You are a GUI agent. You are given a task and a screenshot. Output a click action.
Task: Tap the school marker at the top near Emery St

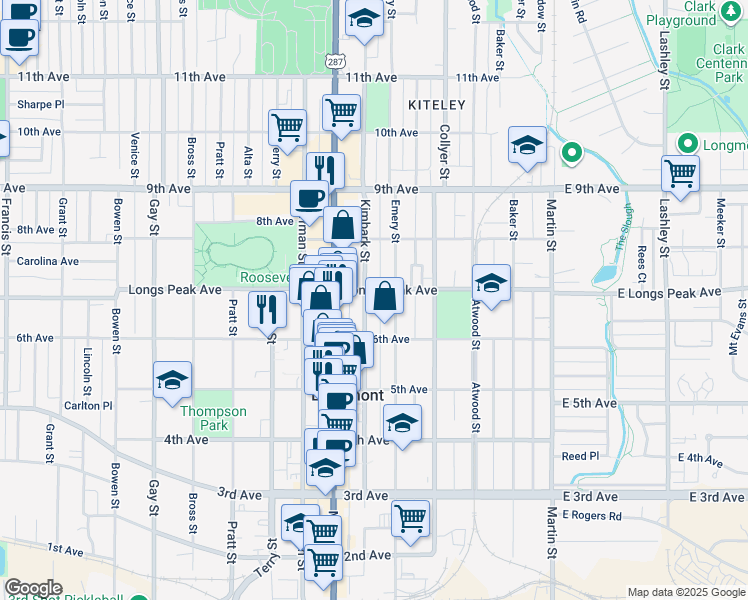click(x=364, y=18)
